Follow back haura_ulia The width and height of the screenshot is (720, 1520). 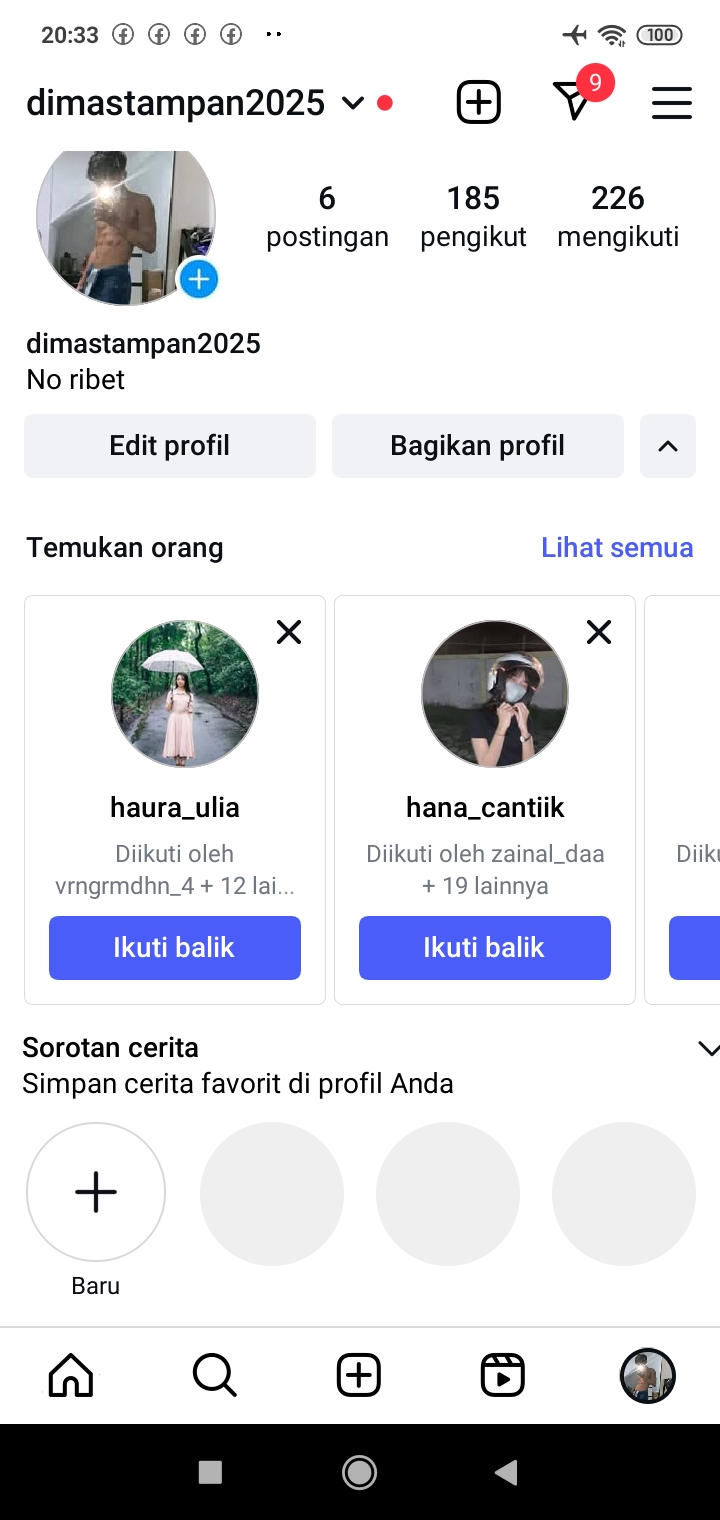(175, 948)
